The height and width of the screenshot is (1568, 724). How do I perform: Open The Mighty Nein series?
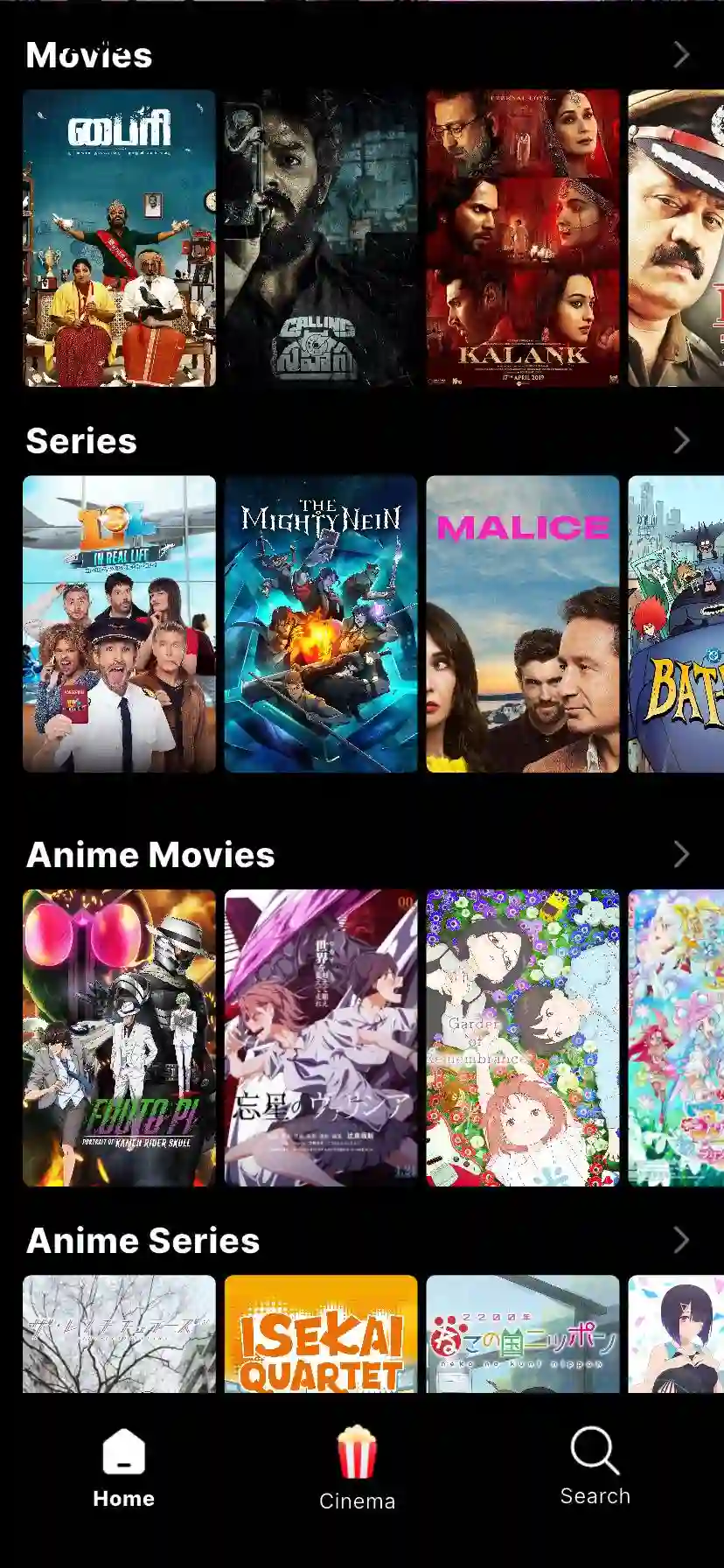click(321, 624)
